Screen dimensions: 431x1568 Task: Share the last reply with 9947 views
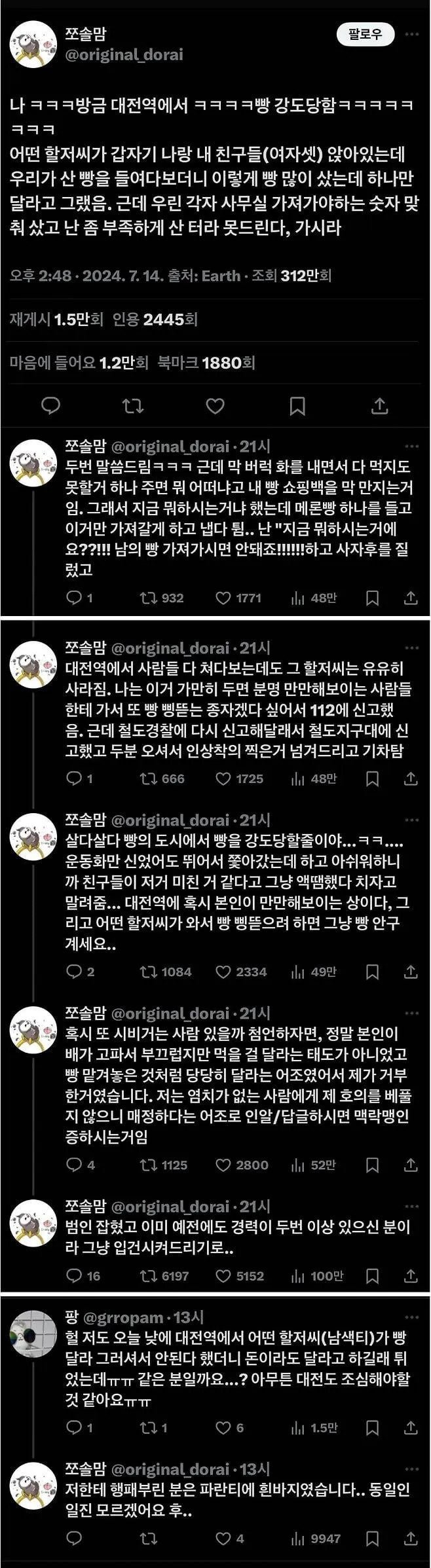point(411,1538)
